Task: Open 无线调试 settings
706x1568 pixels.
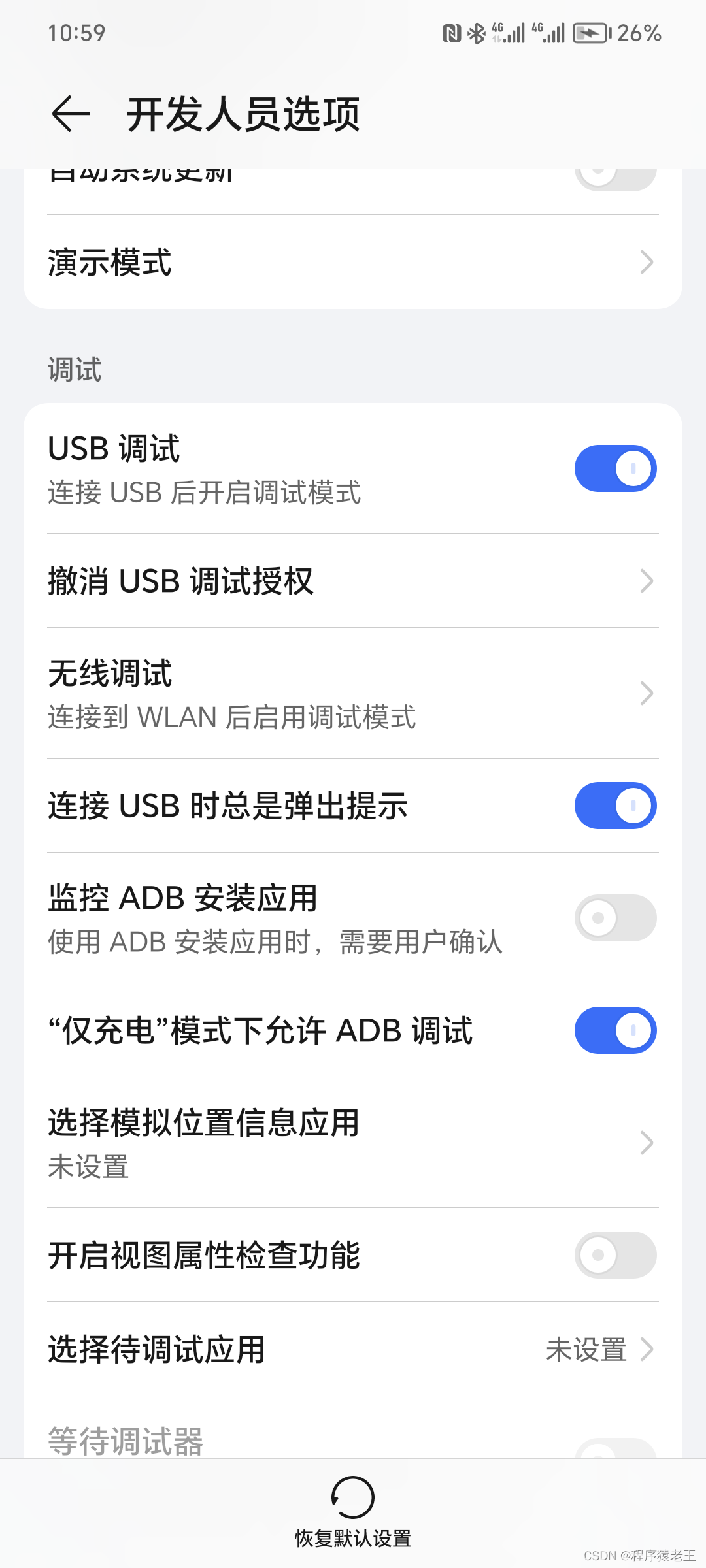Action: tap(353, 693)
